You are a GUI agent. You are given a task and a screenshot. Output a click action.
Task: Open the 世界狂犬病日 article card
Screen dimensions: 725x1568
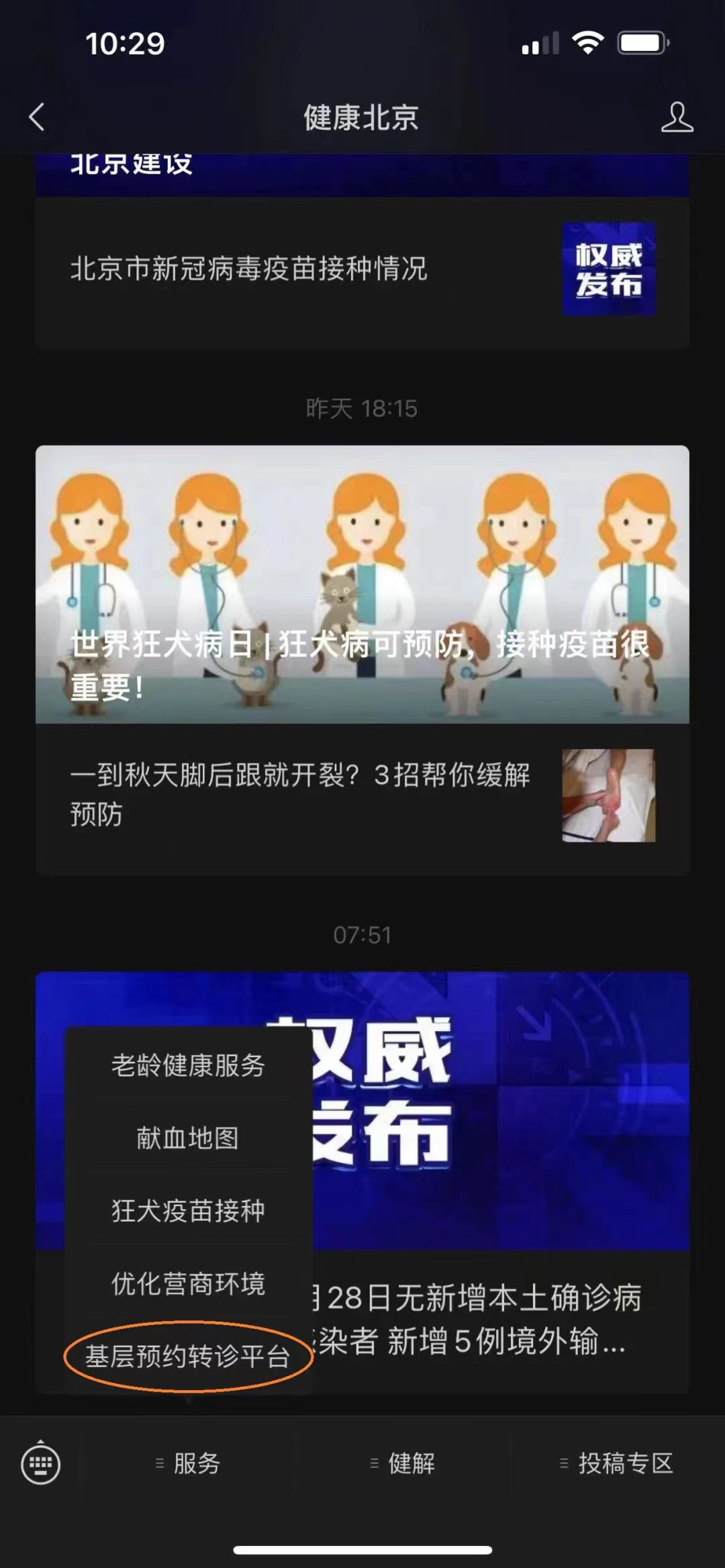point(362,584)
